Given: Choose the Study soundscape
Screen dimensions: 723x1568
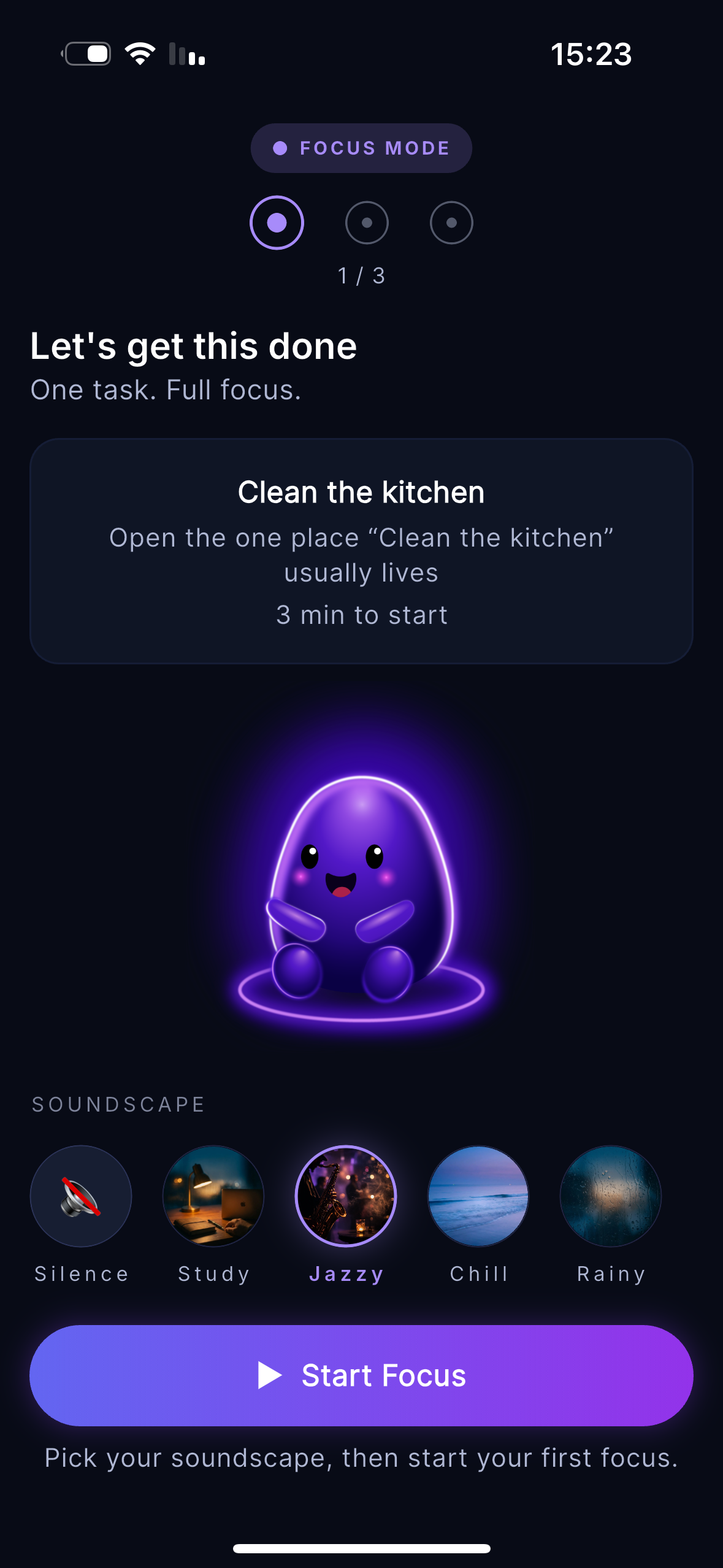Looking at the screenshot, I should (213, 1196).
